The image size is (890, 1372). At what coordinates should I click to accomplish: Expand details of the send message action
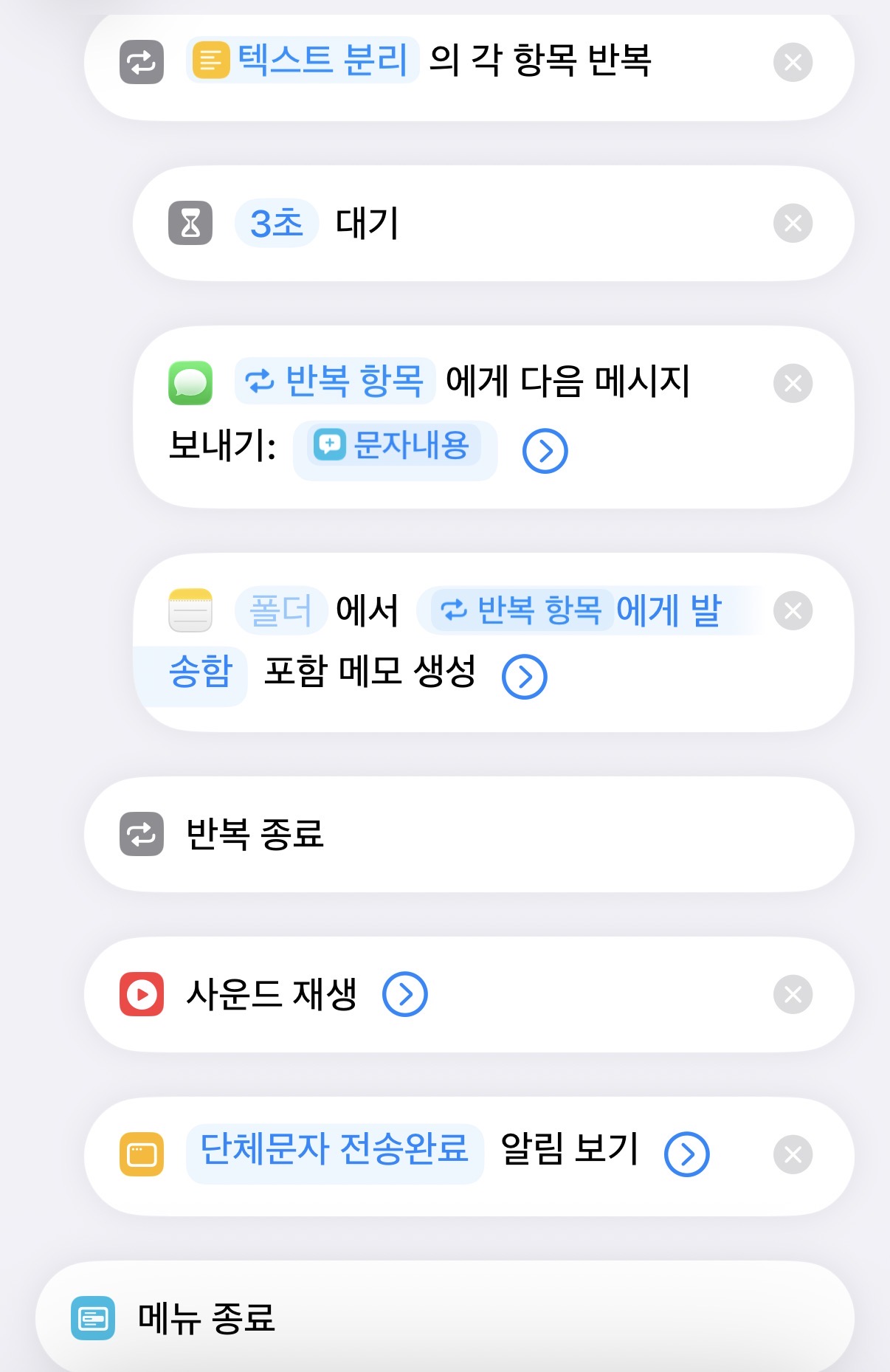544,452
